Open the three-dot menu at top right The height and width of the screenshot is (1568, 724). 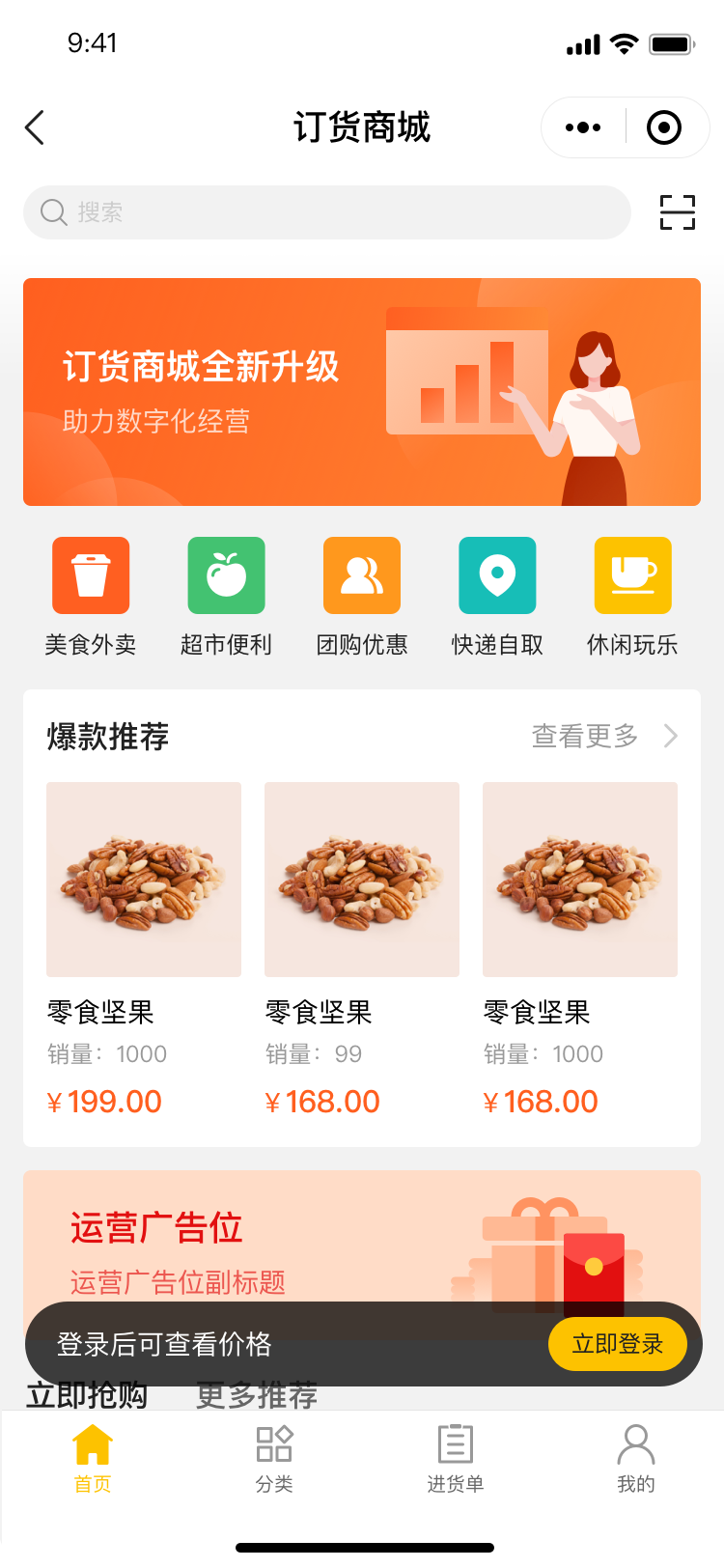coord(581,126)
